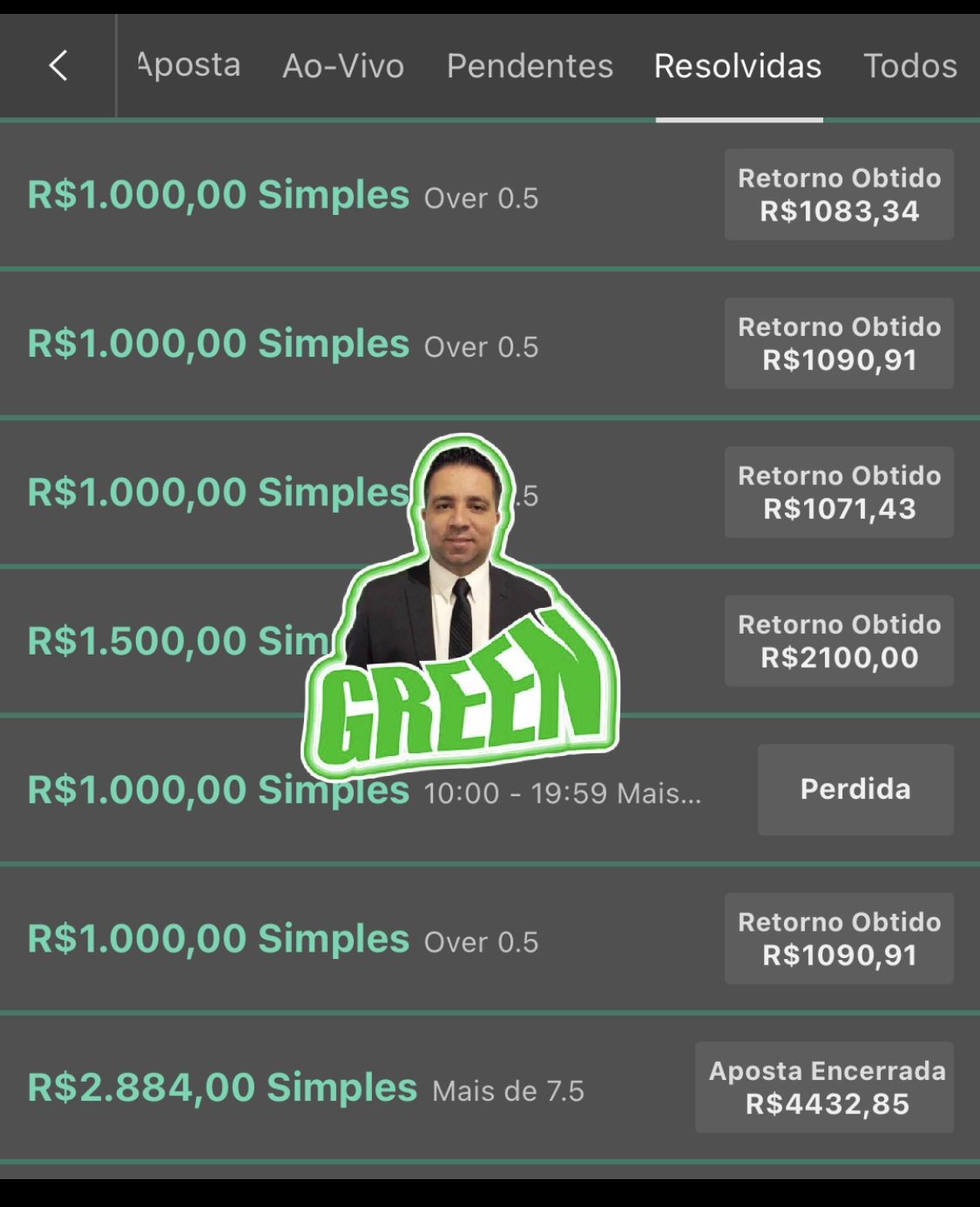Switch to the Aposta tab

point(189,65)
